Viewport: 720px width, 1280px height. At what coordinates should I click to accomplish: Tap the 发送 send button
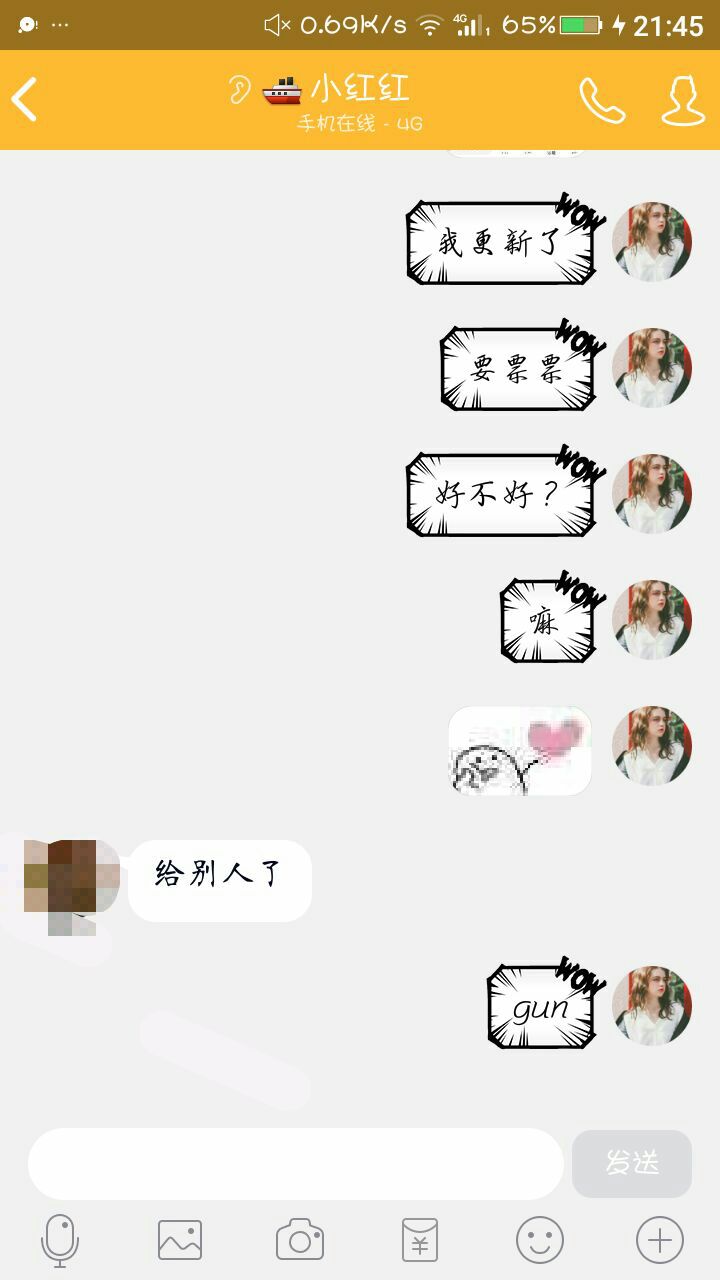point(631,1164)
